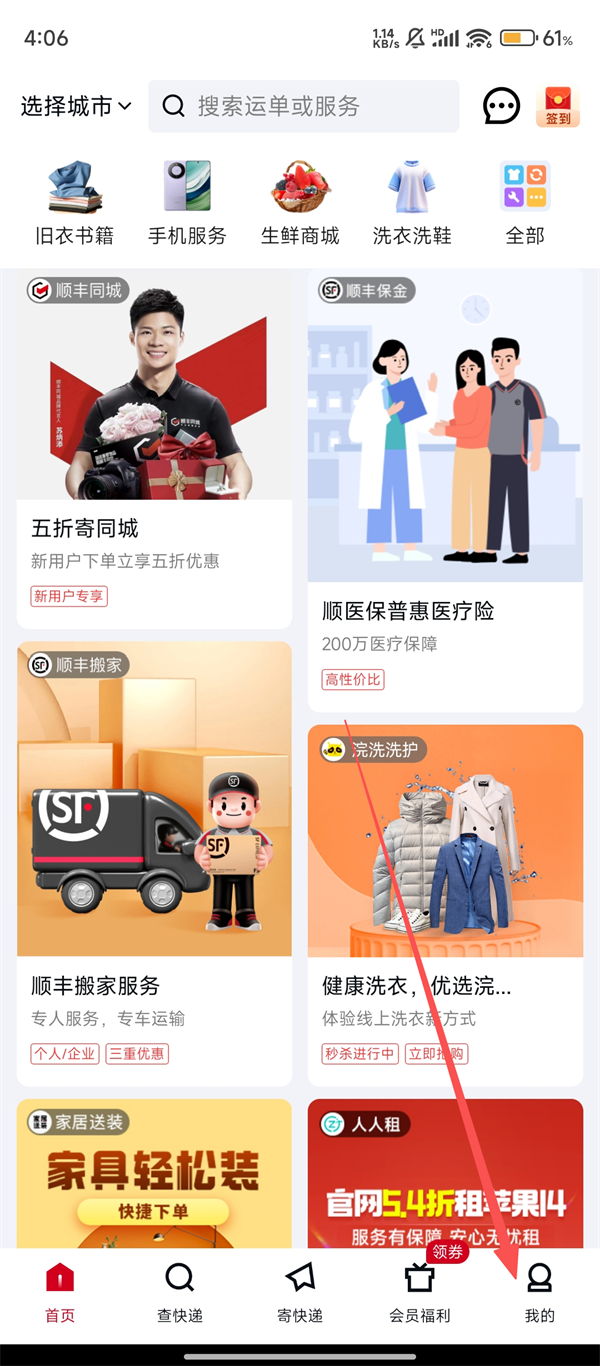
Task: Go to 生鲜商城
Action: 300,204
